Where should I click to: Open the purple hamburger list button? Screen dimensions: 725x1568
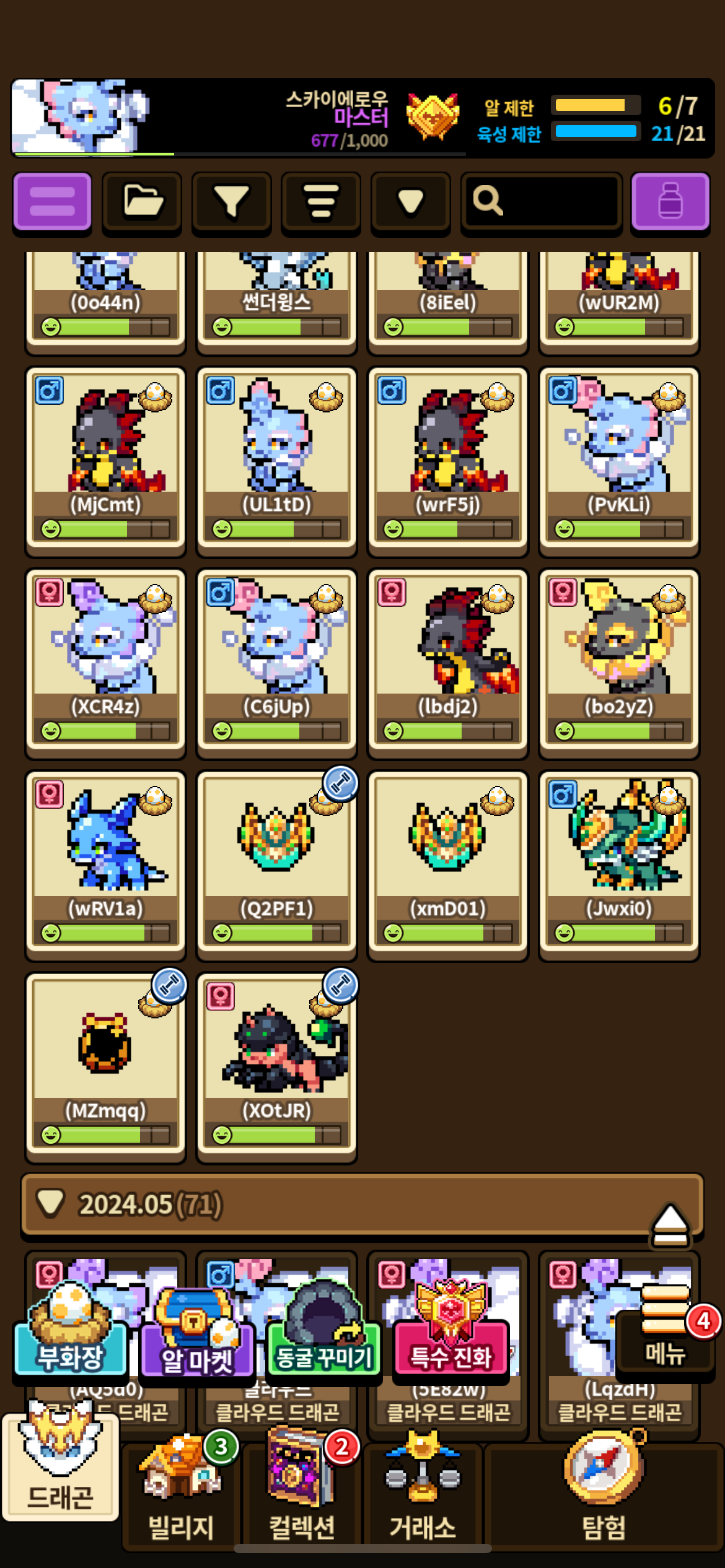(52, 203)
